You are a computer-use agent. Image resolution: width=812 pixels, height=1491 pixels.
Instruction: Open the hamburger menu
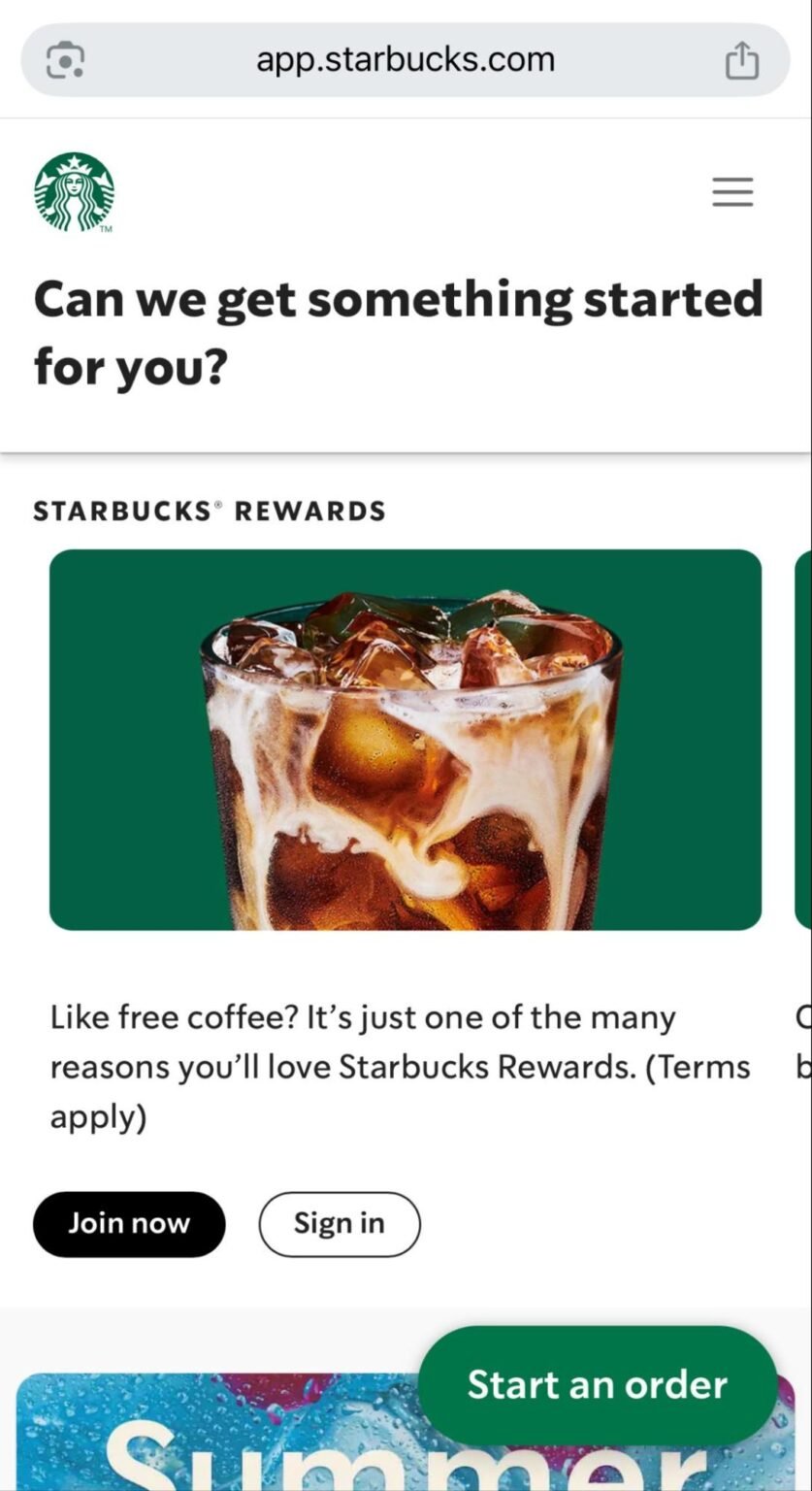tap(732, 191)
